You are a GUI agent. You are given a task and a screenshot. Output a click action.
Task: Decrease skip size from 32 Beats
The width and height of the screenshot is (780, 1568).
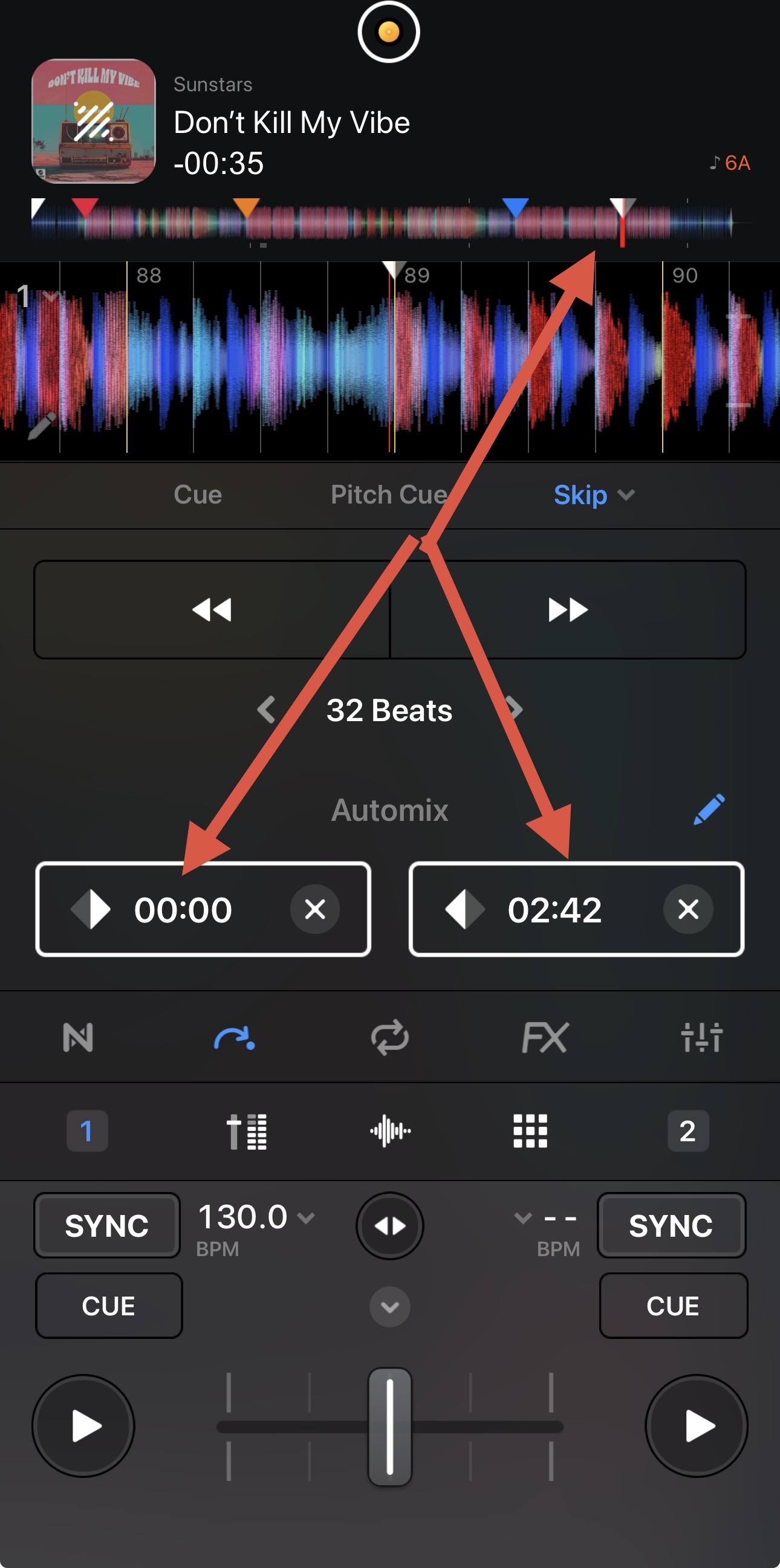tap(266, 710)
